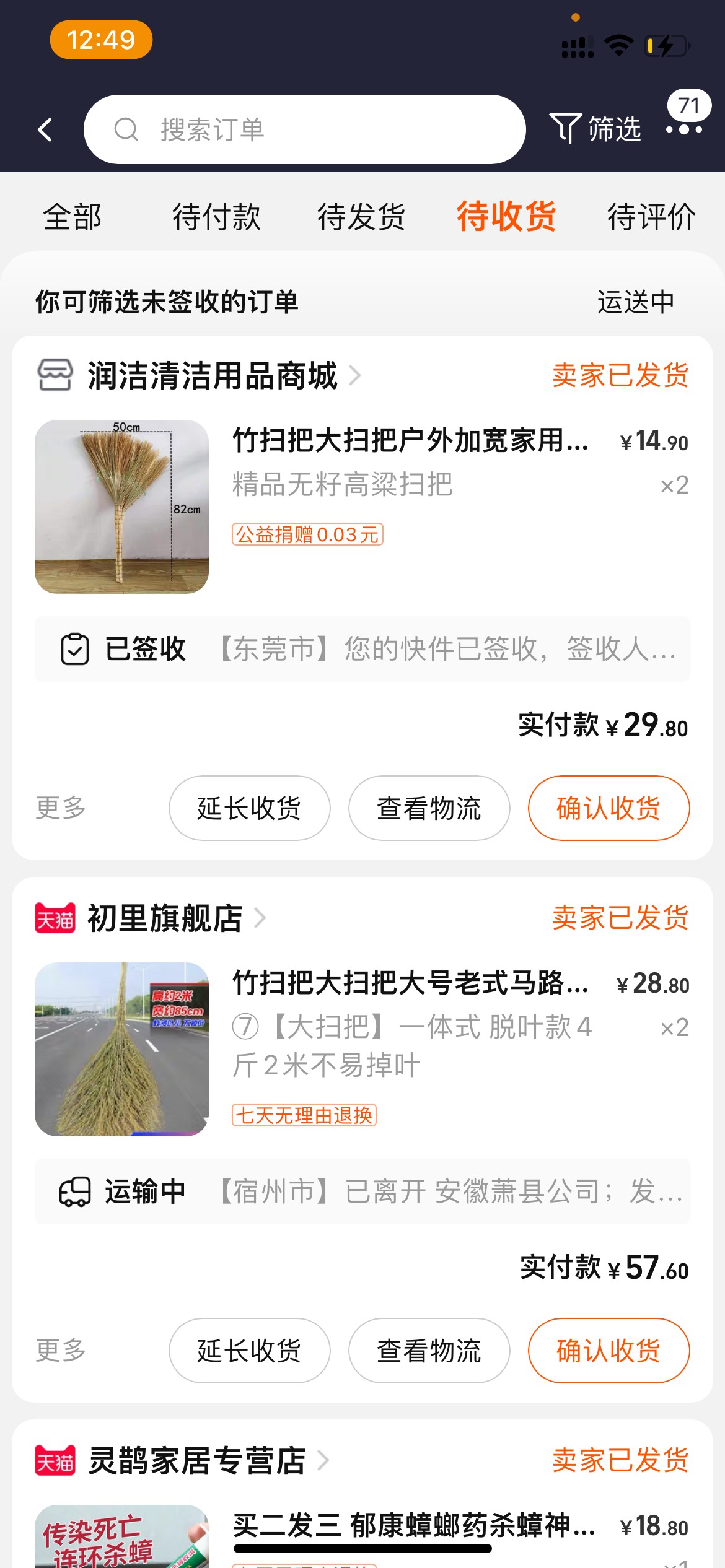Show the 待评价 tab

(x=651, y=217)
